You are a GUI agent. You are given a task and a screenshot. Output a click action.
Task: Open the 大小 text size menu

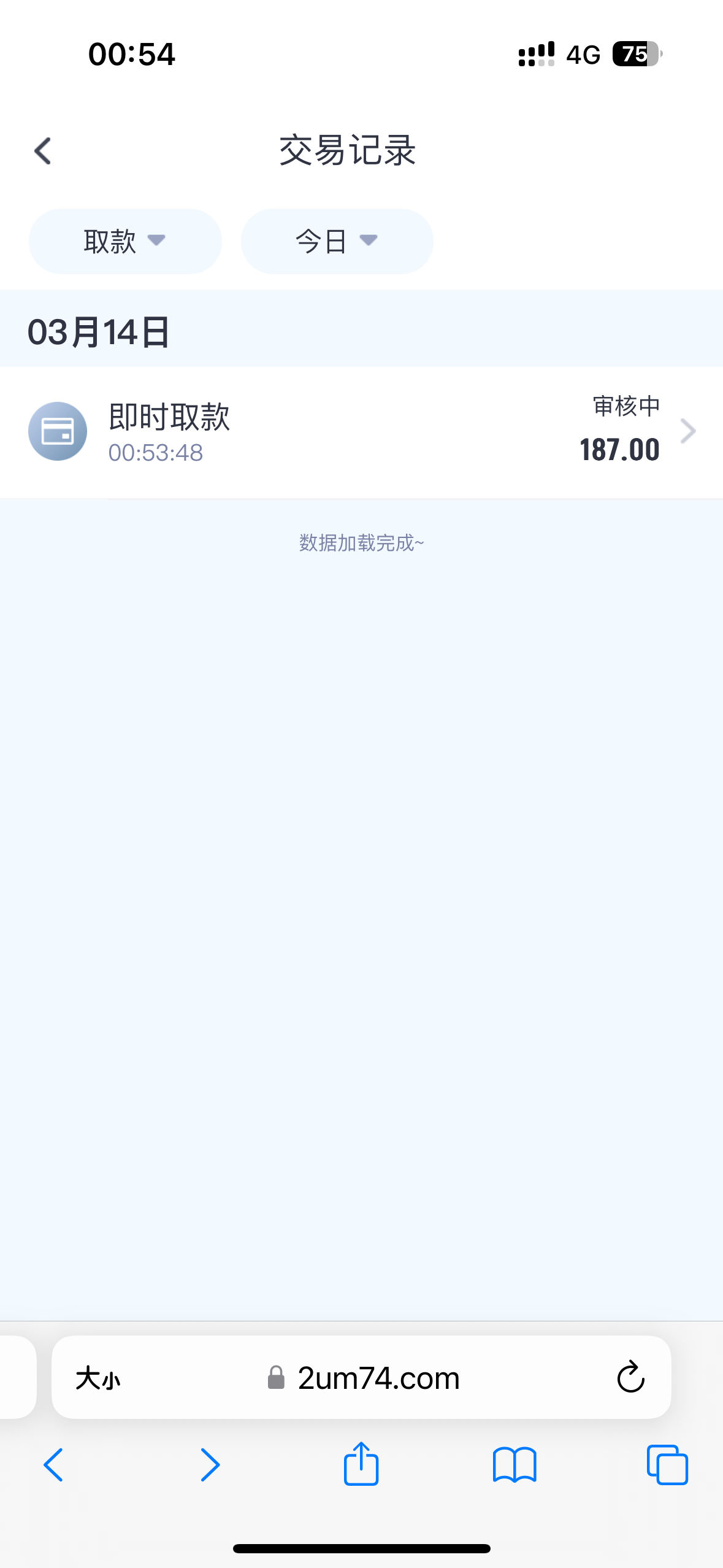[98, 1378]
